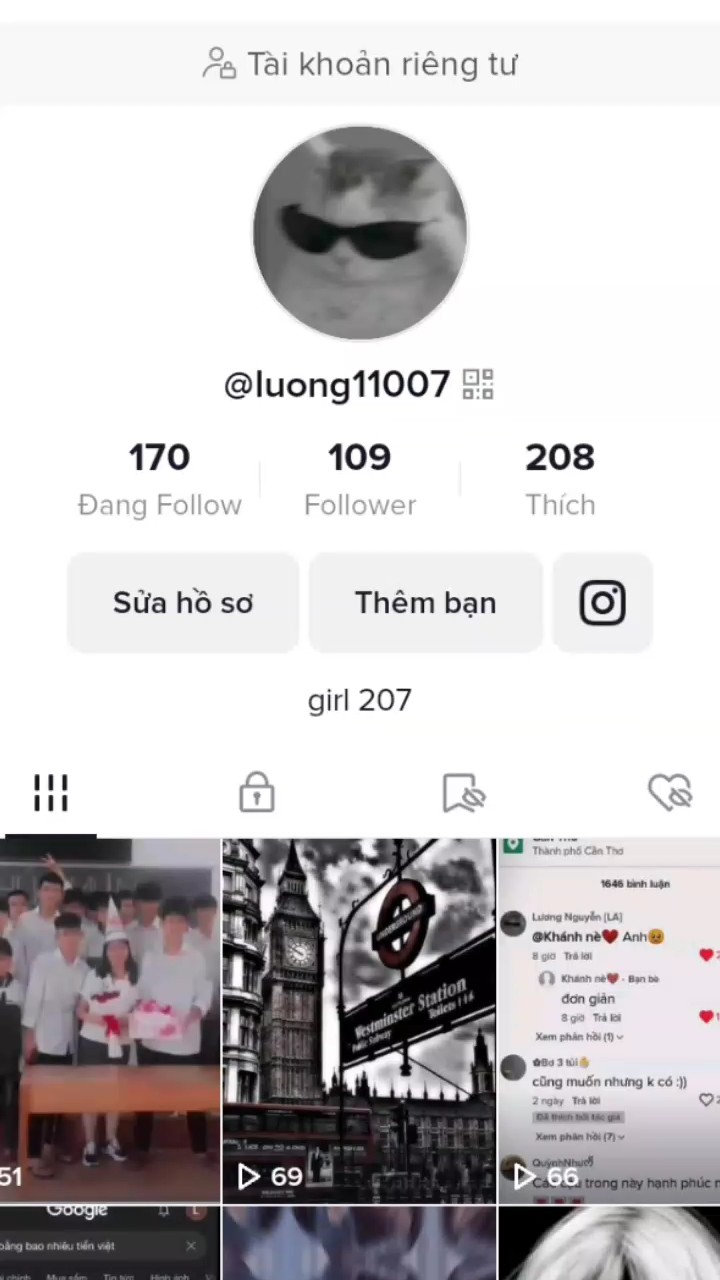Switch to the private videos lock tab
Viewport: 720px width, 1280px height.
click(x=257, y=793)
